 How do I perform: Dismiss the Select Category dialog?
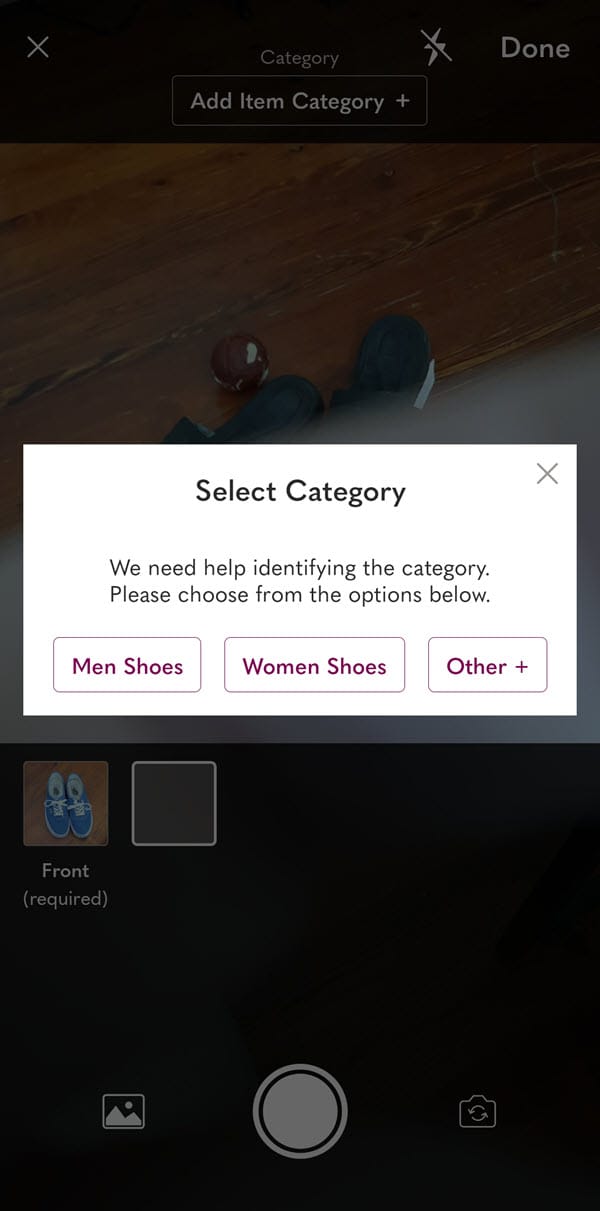[x=547, y=474]
